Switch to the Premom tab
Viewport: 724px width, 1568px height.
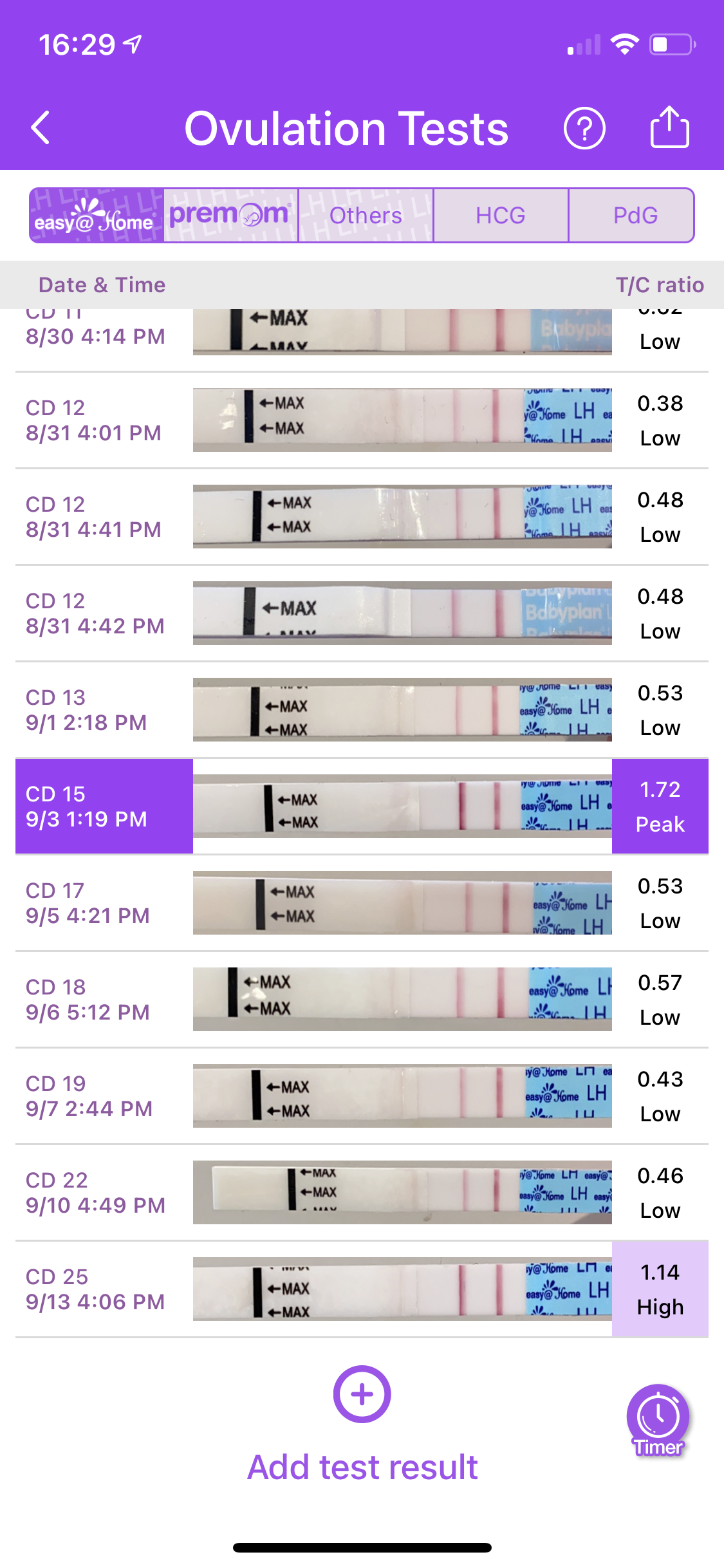[x=230, y=216]
